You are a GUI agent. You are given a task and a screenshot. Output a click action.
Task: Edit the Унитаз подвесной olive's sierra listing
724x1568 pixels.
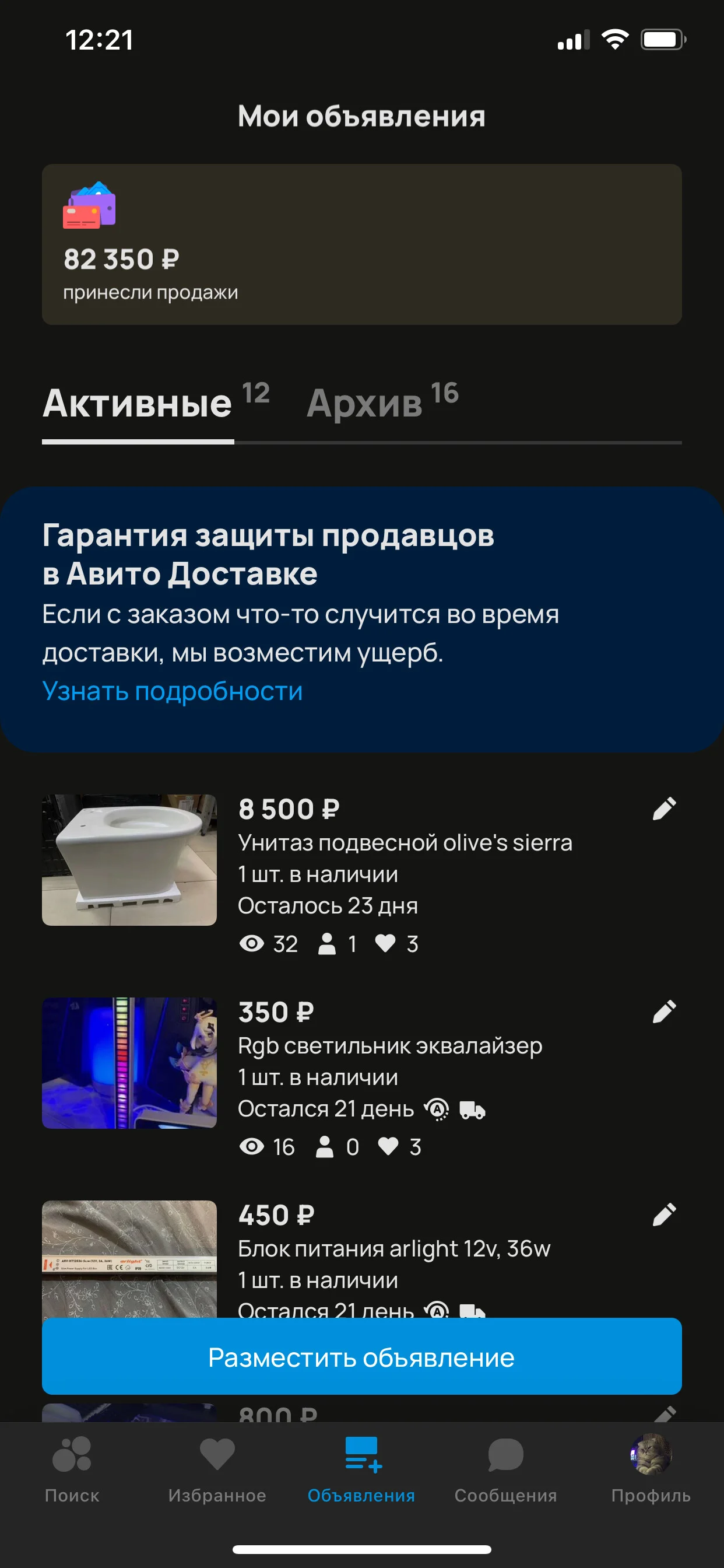tap(665, 808)
